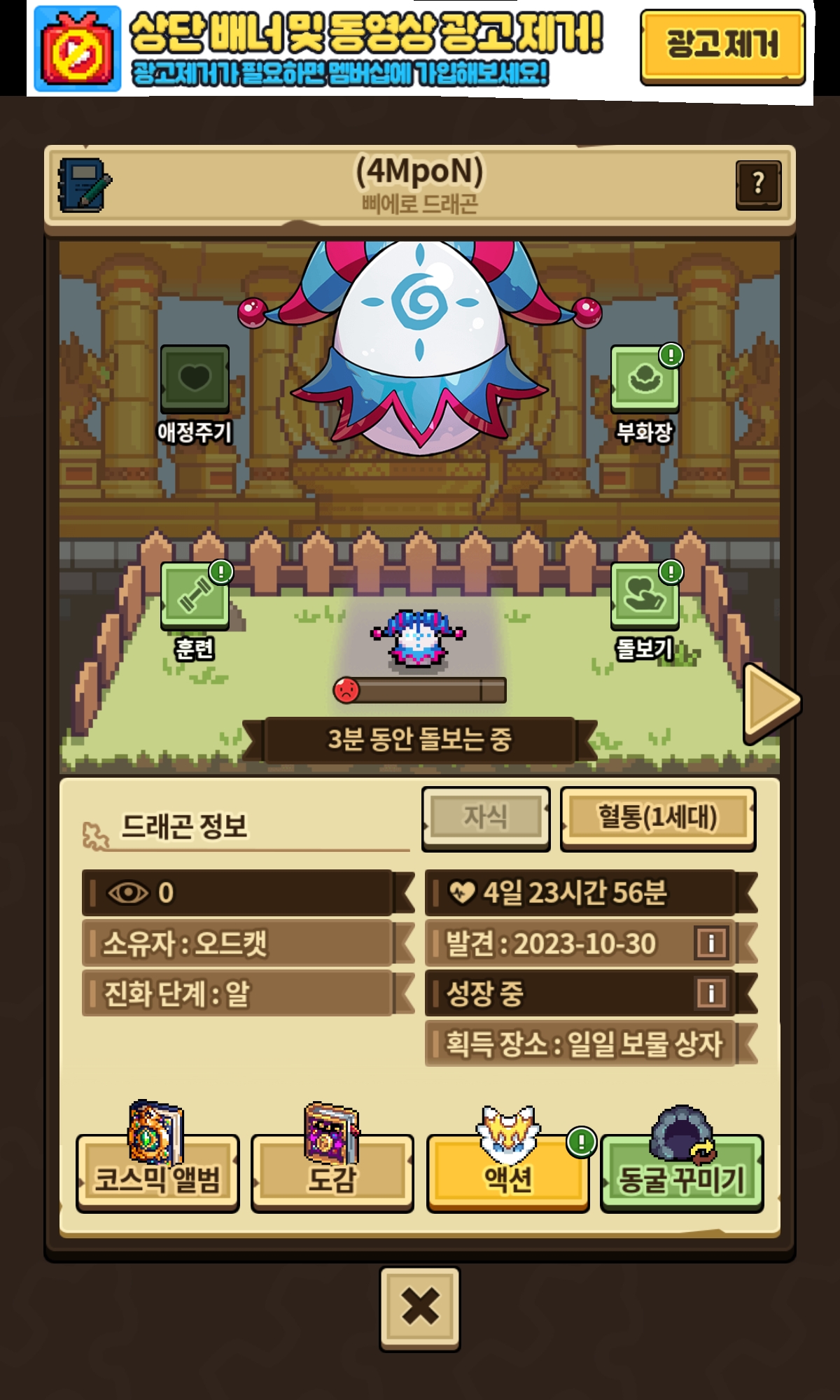
Task: Open the notebook edit icon
Action: click(84, 185)
